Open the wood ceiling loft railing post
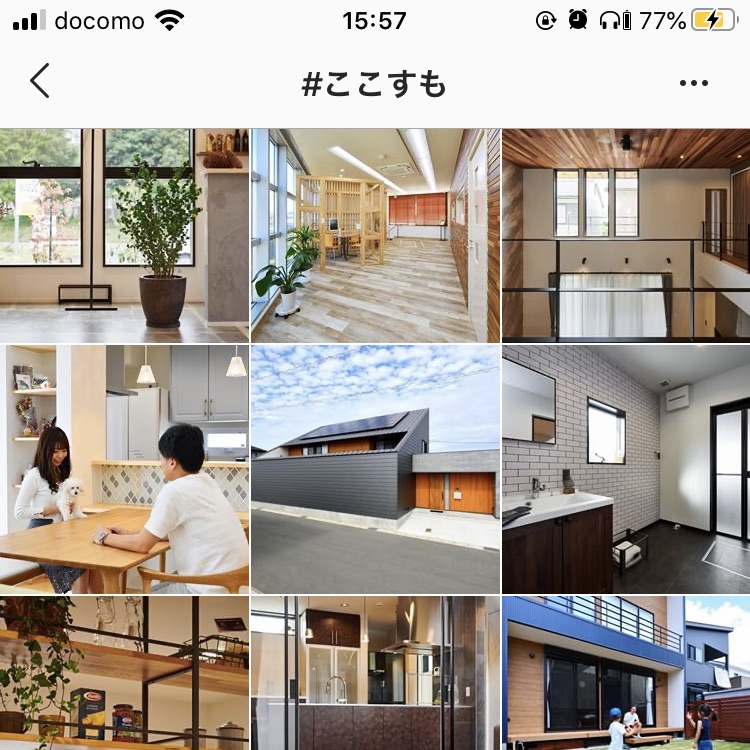Image resolution: width=750 pixels, height=750 pixels. [626, 235]
